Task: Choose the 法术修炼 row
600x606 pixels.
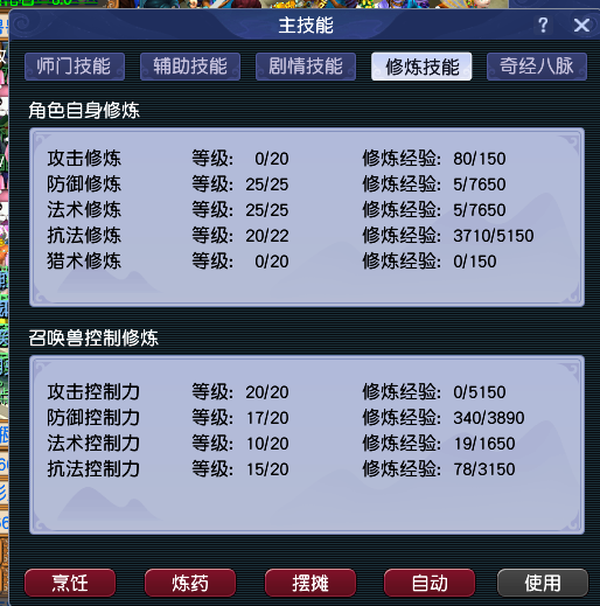Action: 85,210
